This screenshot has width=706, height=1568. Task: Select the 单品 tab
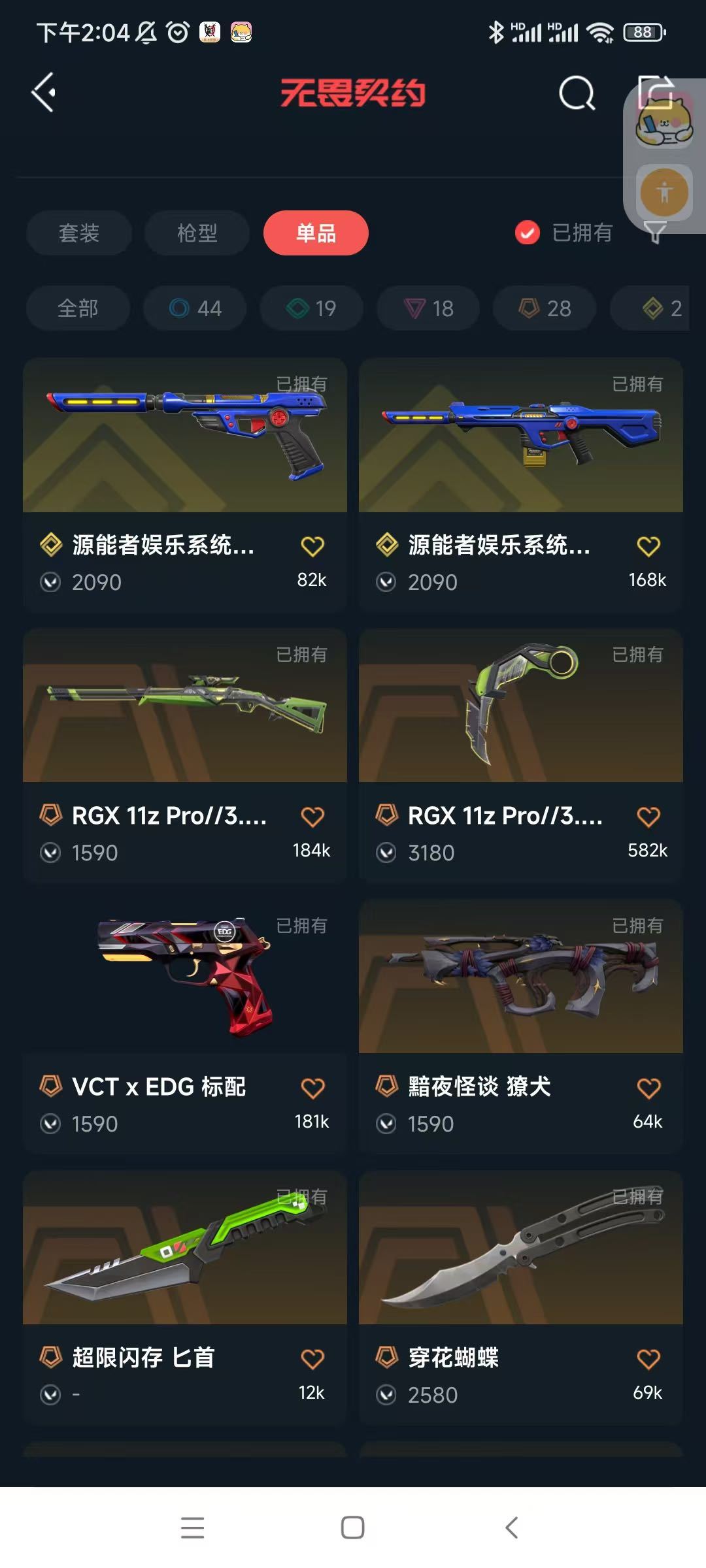point(316,233)
